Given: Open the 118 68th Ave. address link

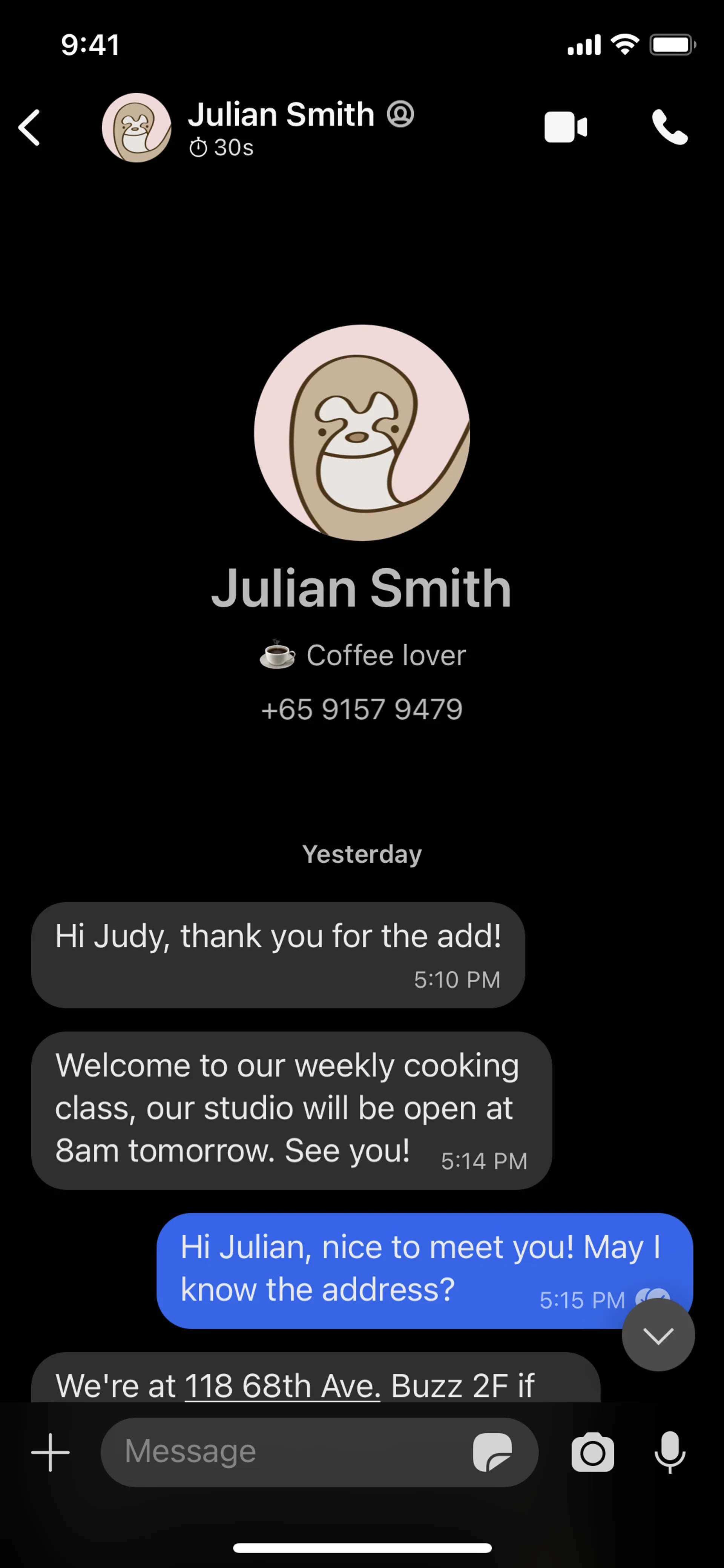Looking at the screenshot, I should [282, 1385].
